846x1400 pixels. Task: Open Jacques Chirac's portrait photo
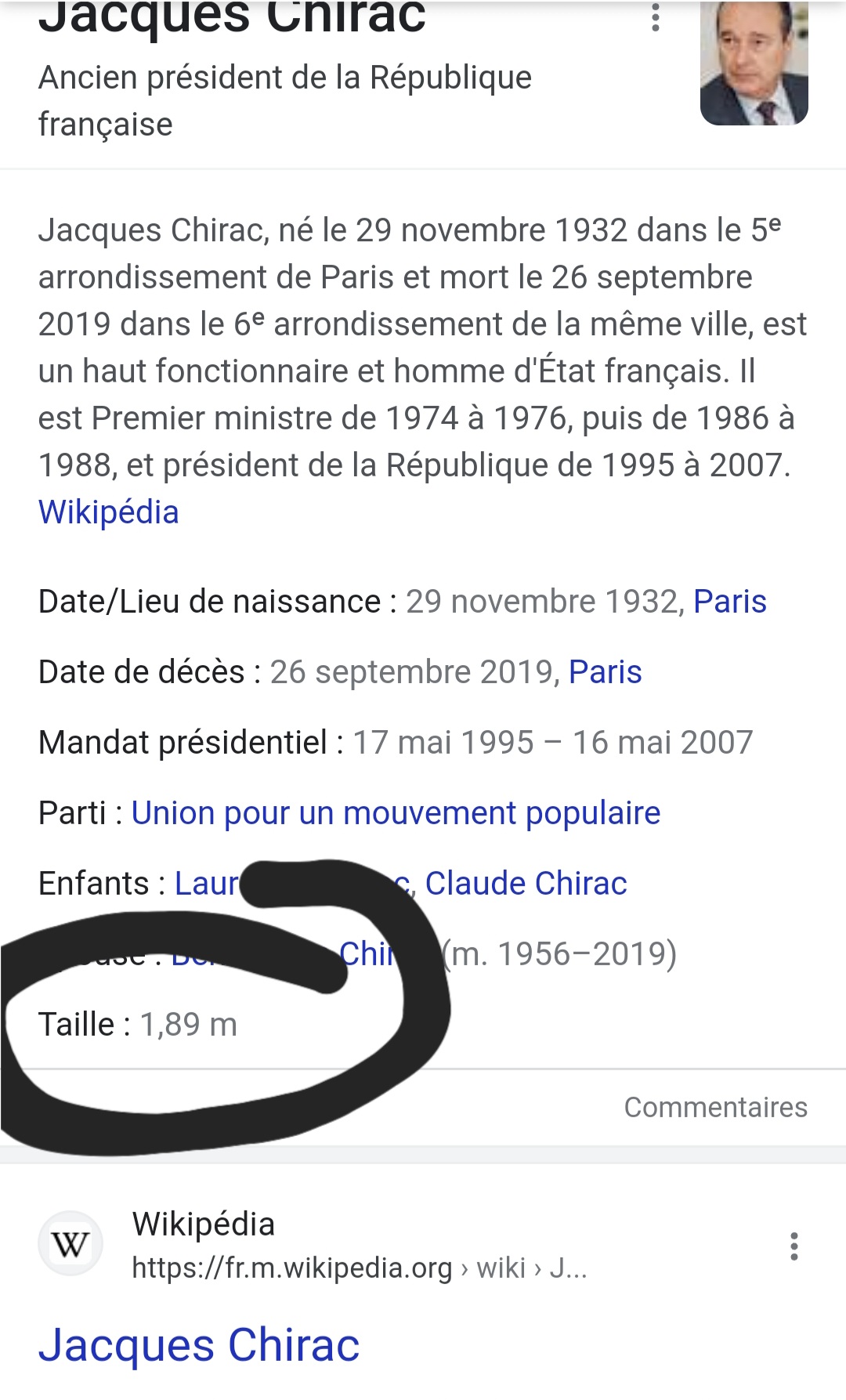tap(754, 63)
